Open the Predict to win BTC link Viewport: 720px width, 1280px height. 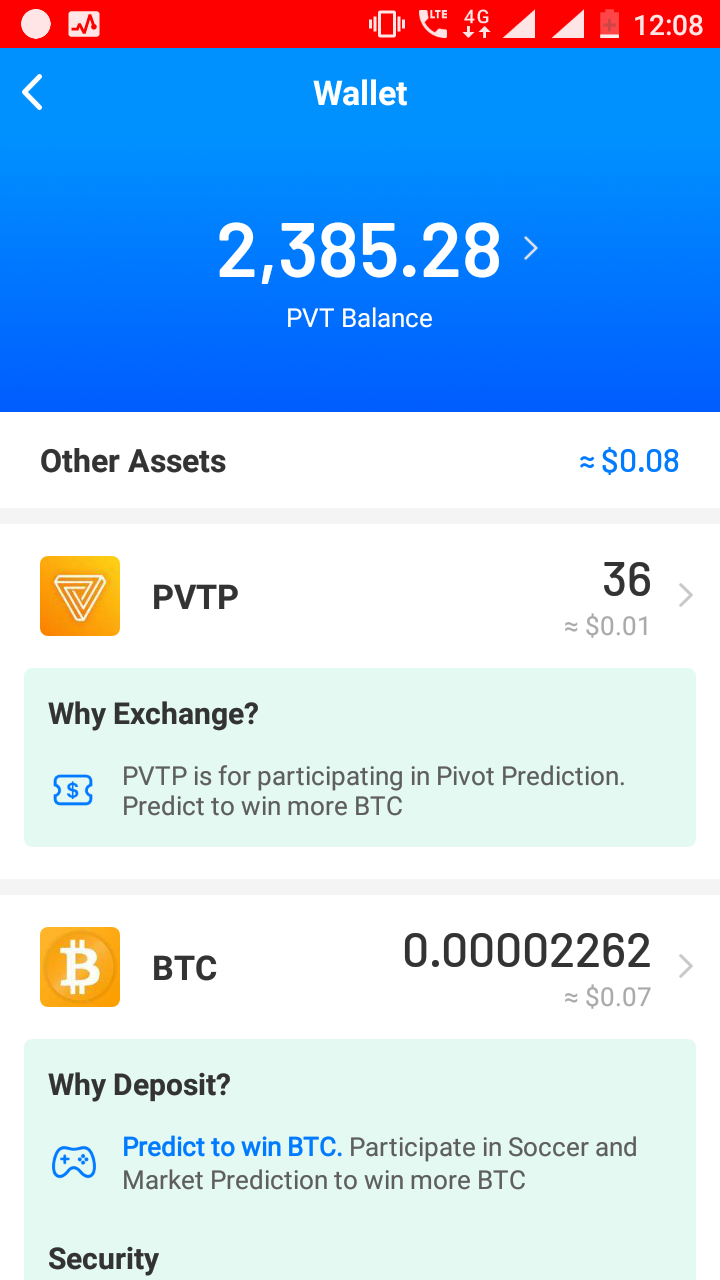(x=230, y=1147)
